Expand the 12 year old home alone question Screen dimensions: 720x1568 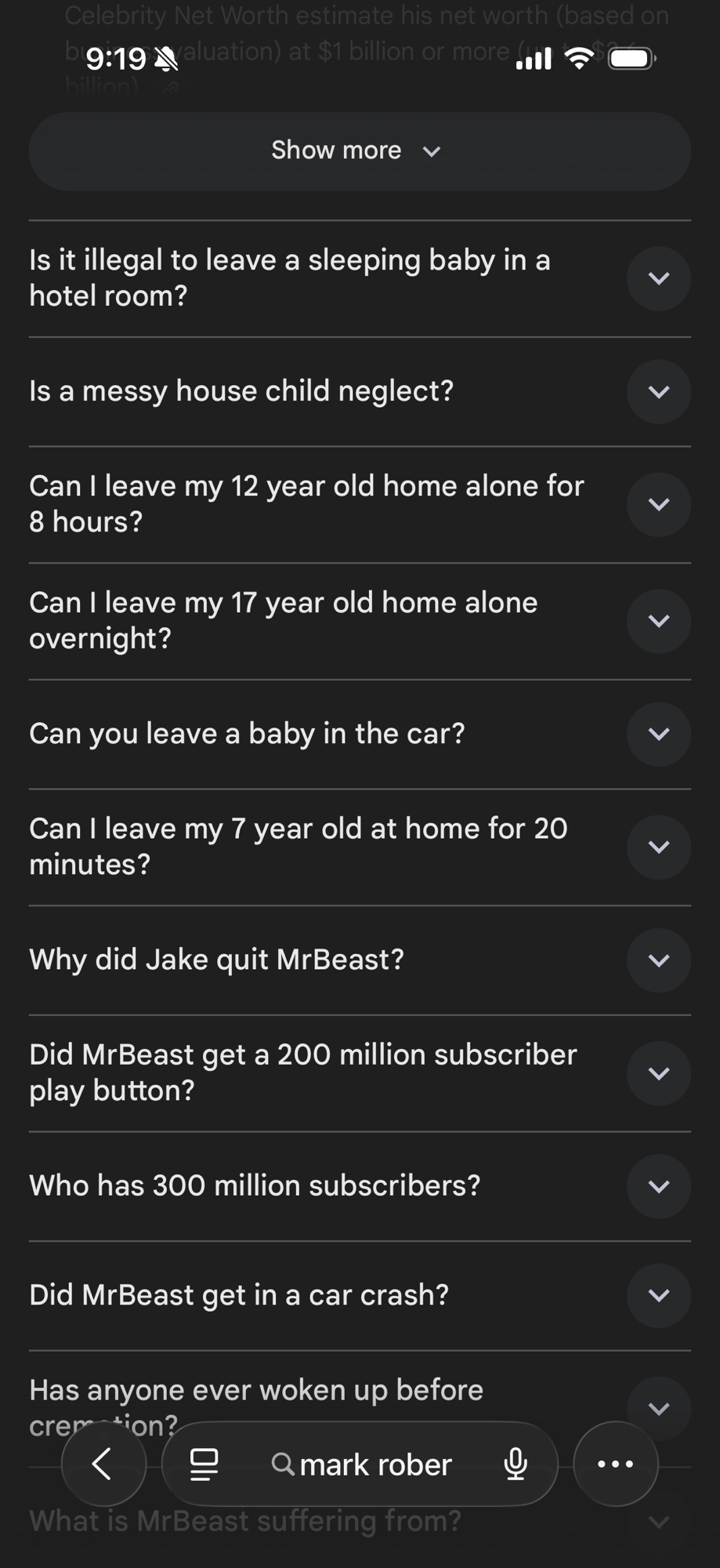click(658, 504)
